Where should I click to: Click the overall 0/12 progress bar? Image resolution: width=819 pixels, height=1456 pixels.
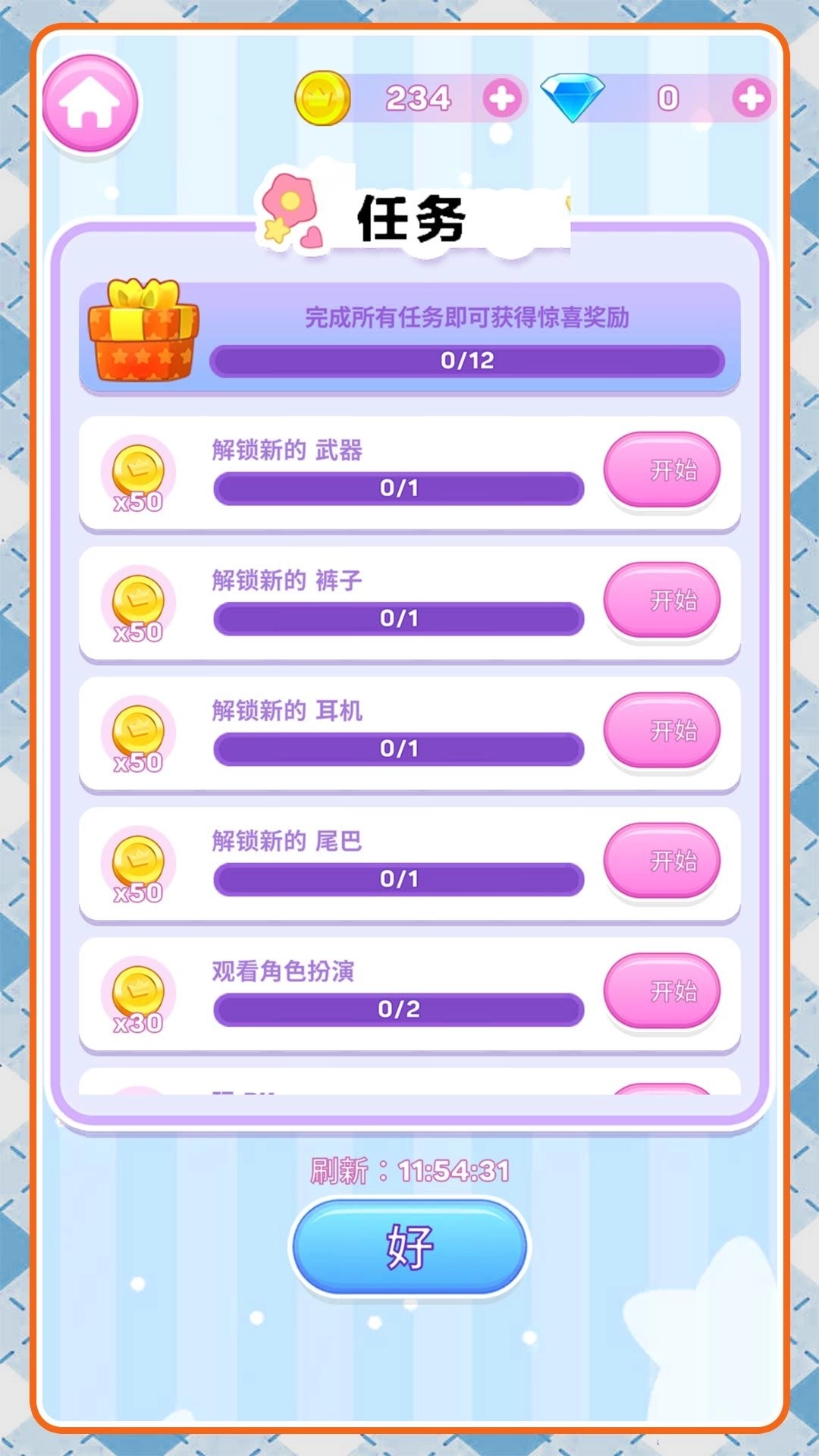coord(469,361)
